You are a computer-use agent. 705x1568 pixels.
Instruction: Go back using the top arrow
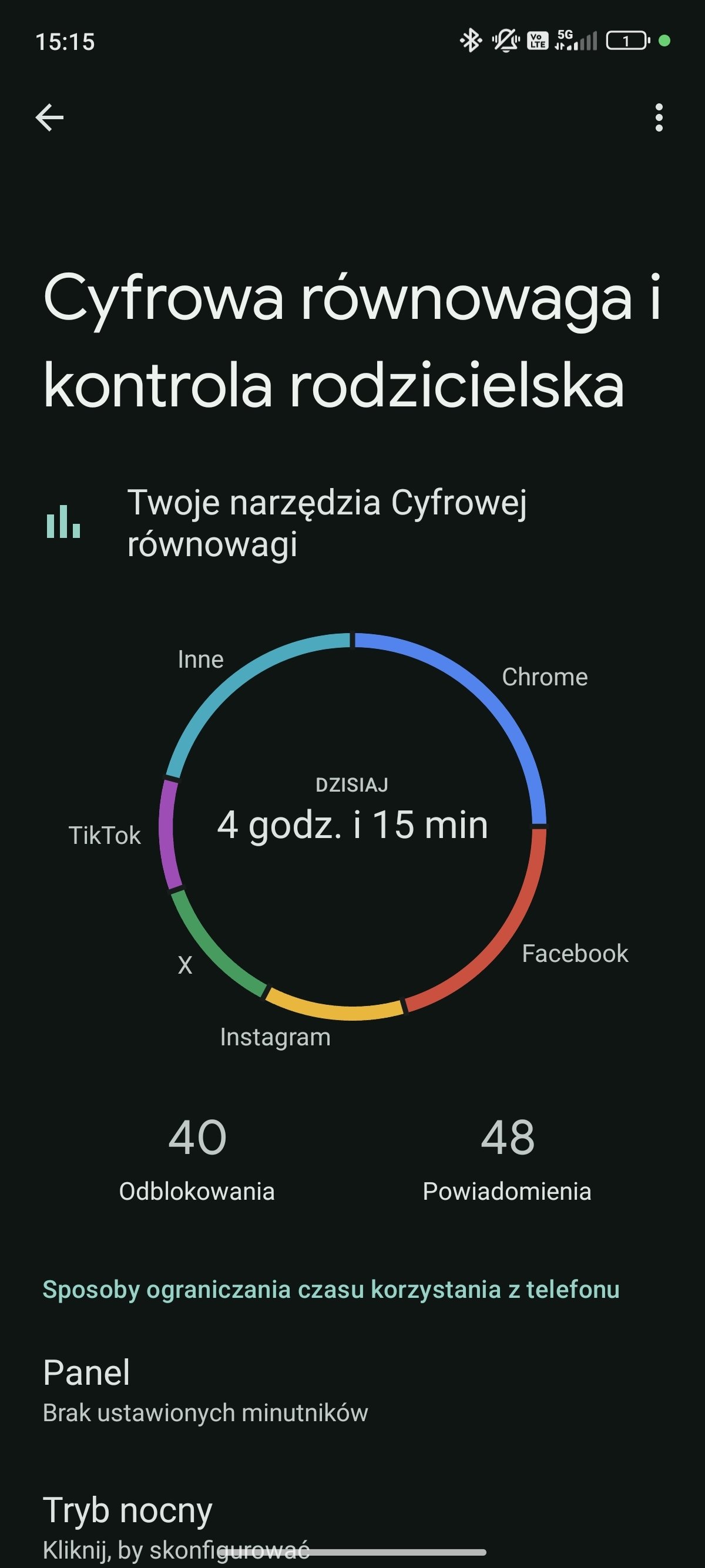click(x=49, y=117)
